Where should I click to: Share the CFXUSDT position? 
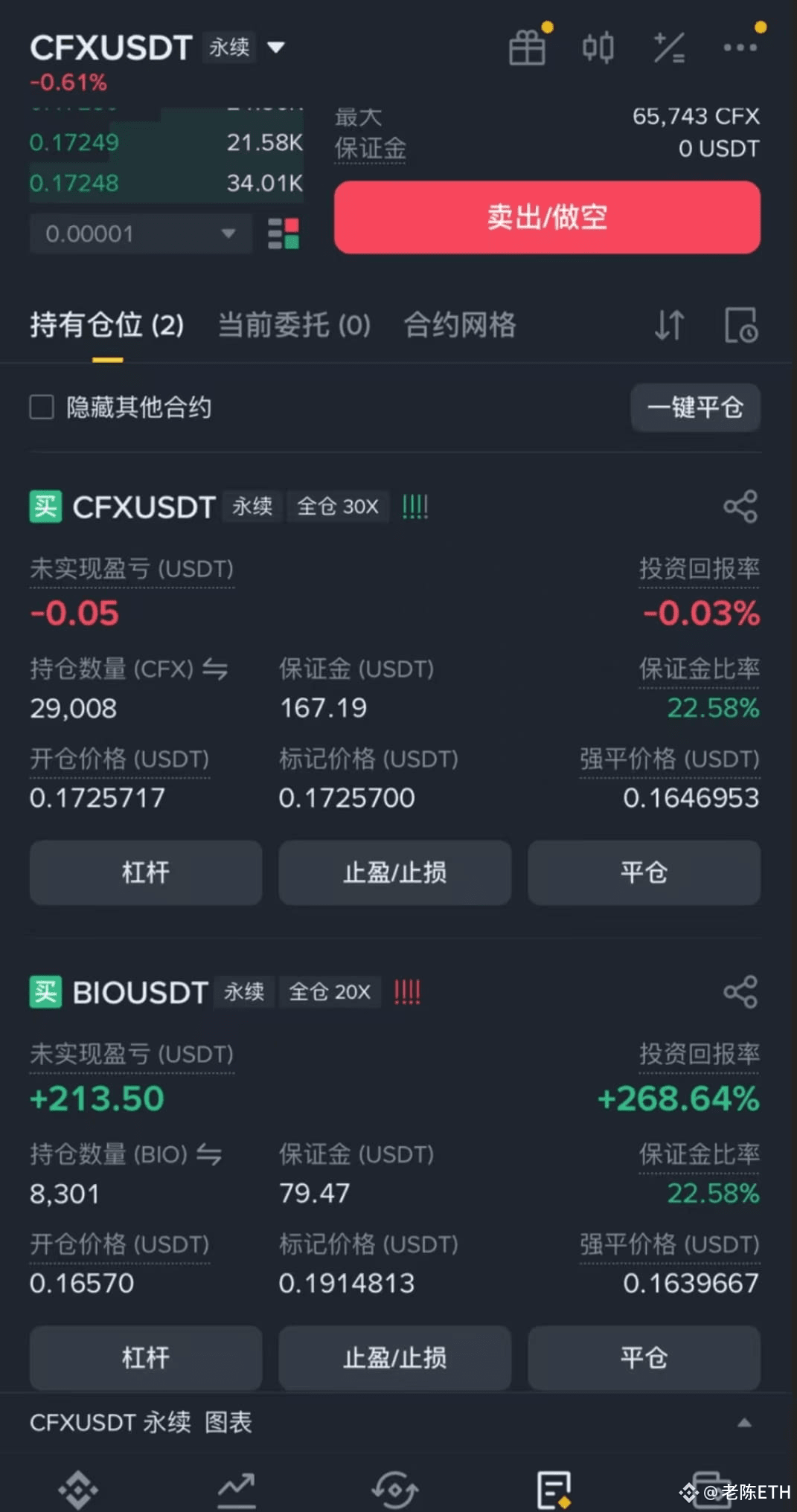point(740,506)
